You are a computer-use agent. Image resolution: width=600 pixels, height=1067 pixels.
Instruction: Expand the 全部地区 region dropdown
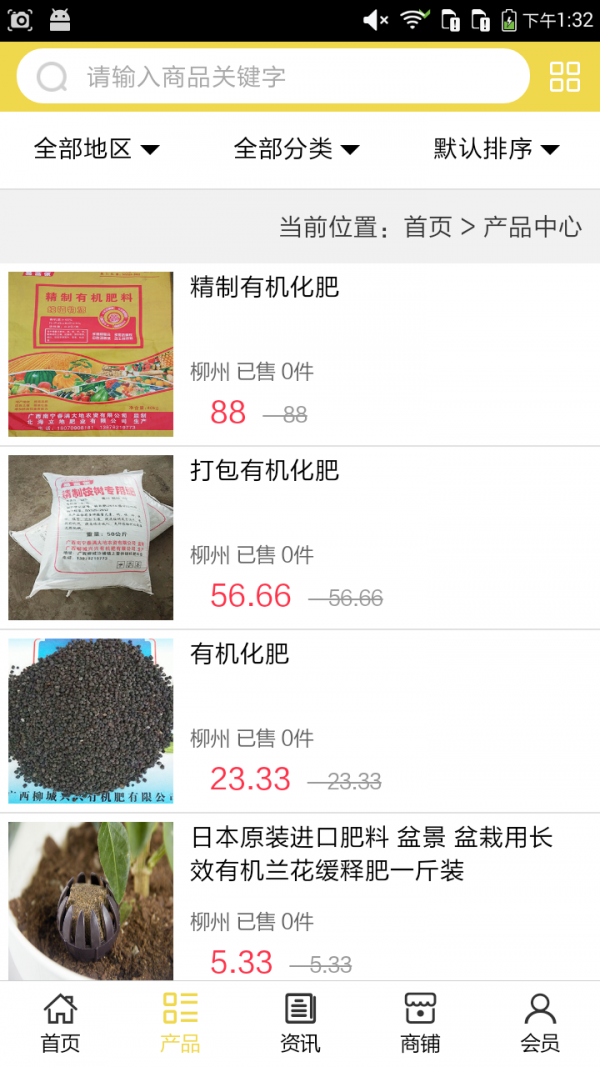pos(97,149)
